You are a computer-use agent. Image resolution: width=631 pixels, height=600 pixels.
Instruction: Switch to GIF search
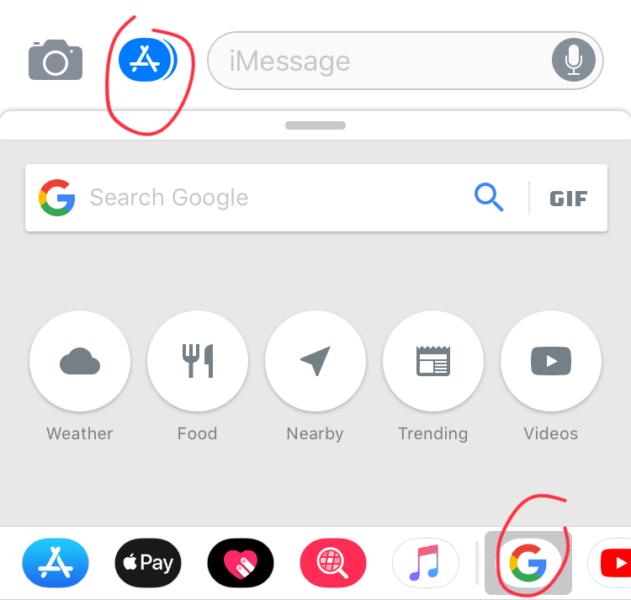pos(569,198)
